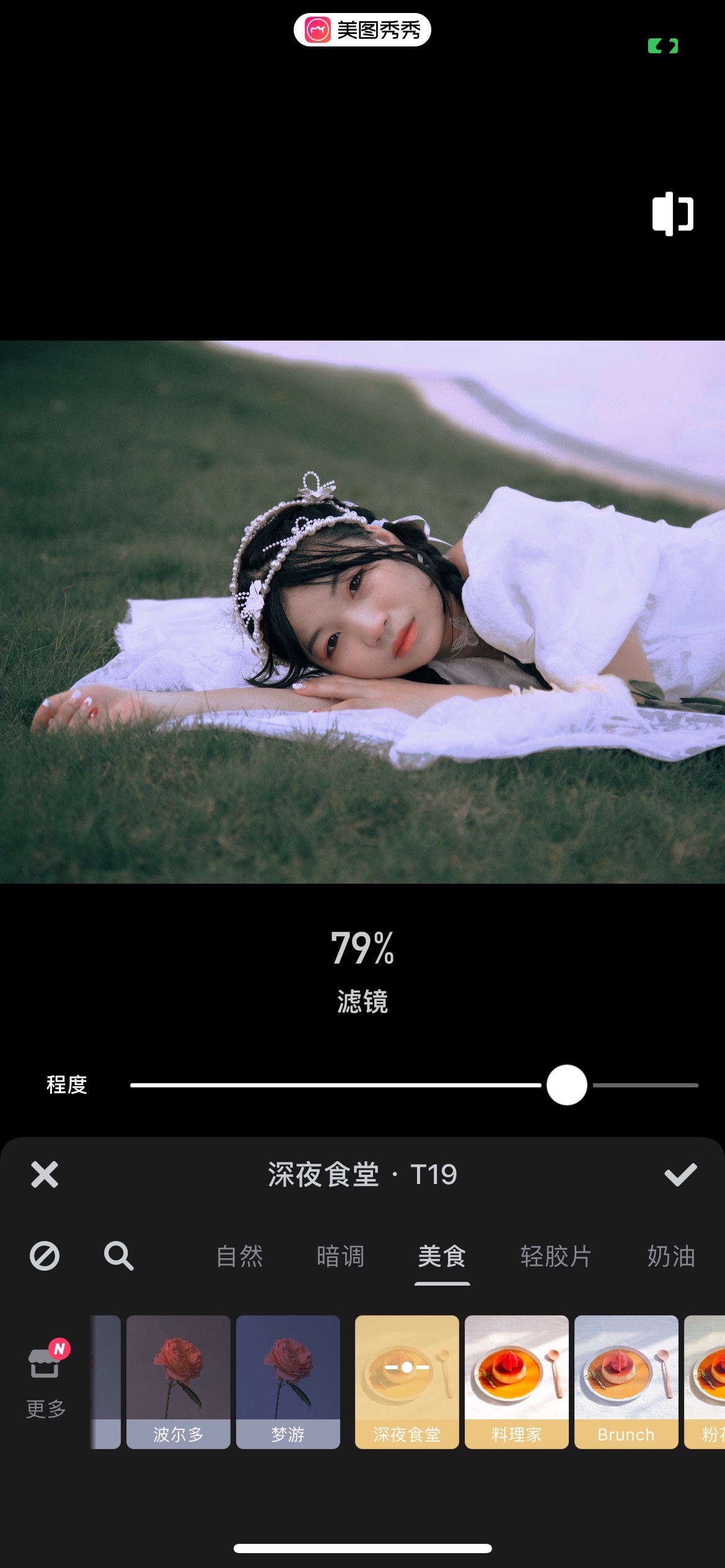Viewport: 725px width, 1568px height.
Task: Tap the selected 深夜食堂 filter
Action: point(406,1381)
